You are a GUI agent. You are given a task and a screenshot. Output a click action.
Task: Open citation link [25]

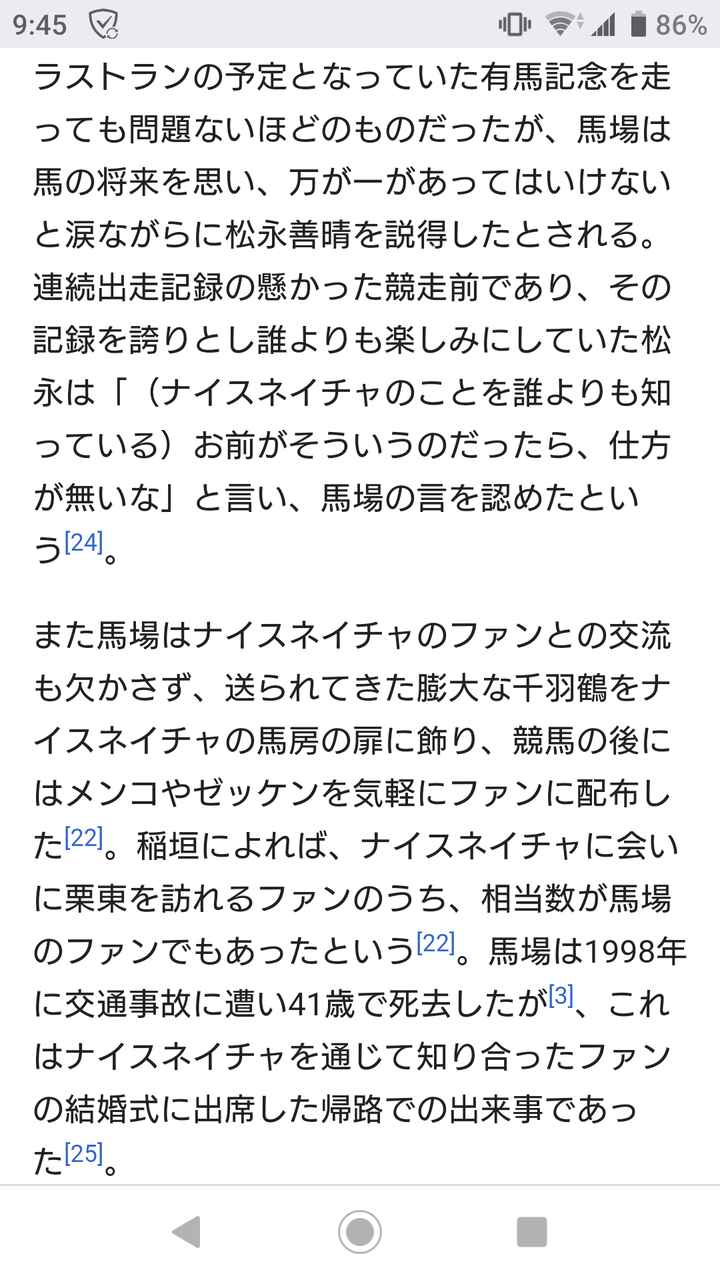click(x=83, y=1154)
